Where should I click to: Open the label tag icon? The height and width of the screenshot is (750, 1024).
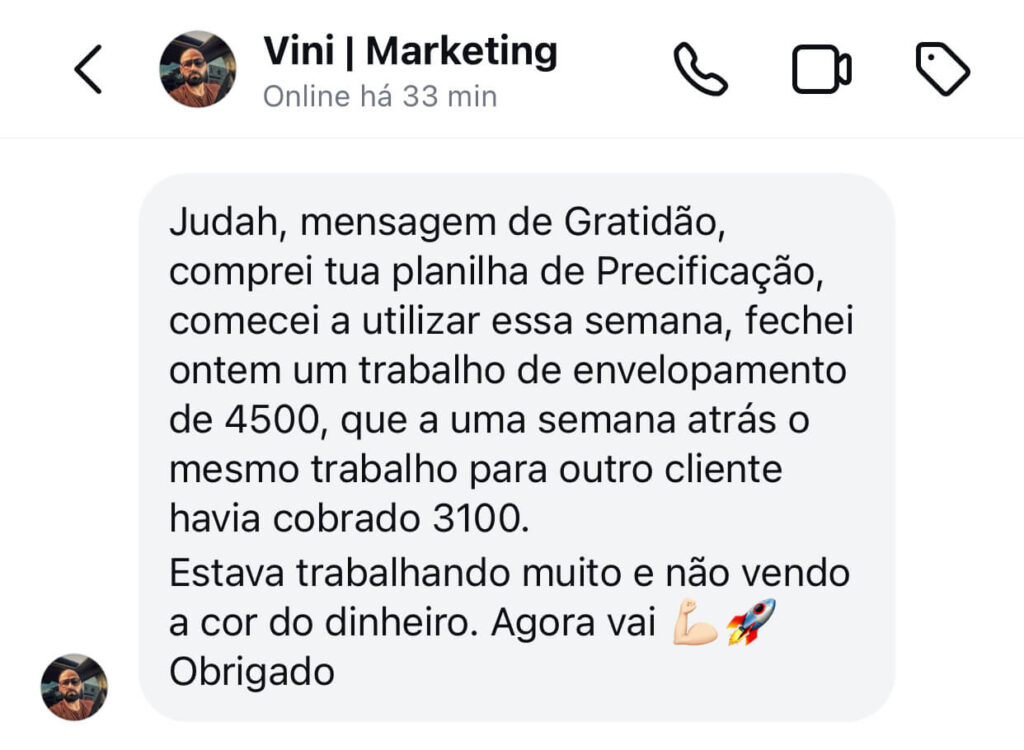tap(942, 70)
